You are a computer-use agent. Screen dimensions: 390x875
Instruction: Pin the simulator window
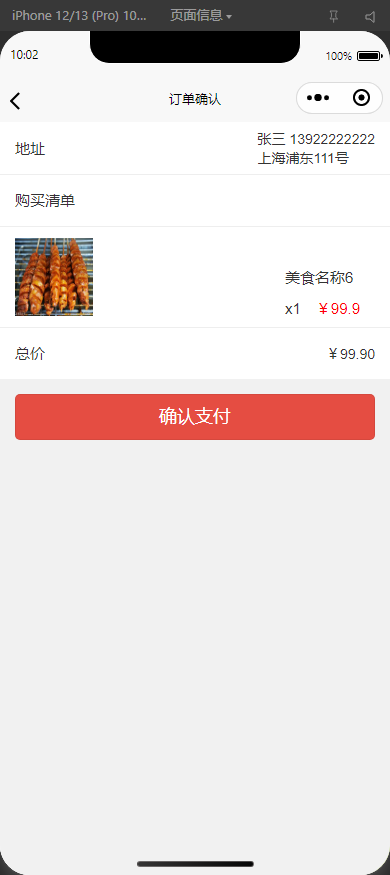click(x=334, y=17)
